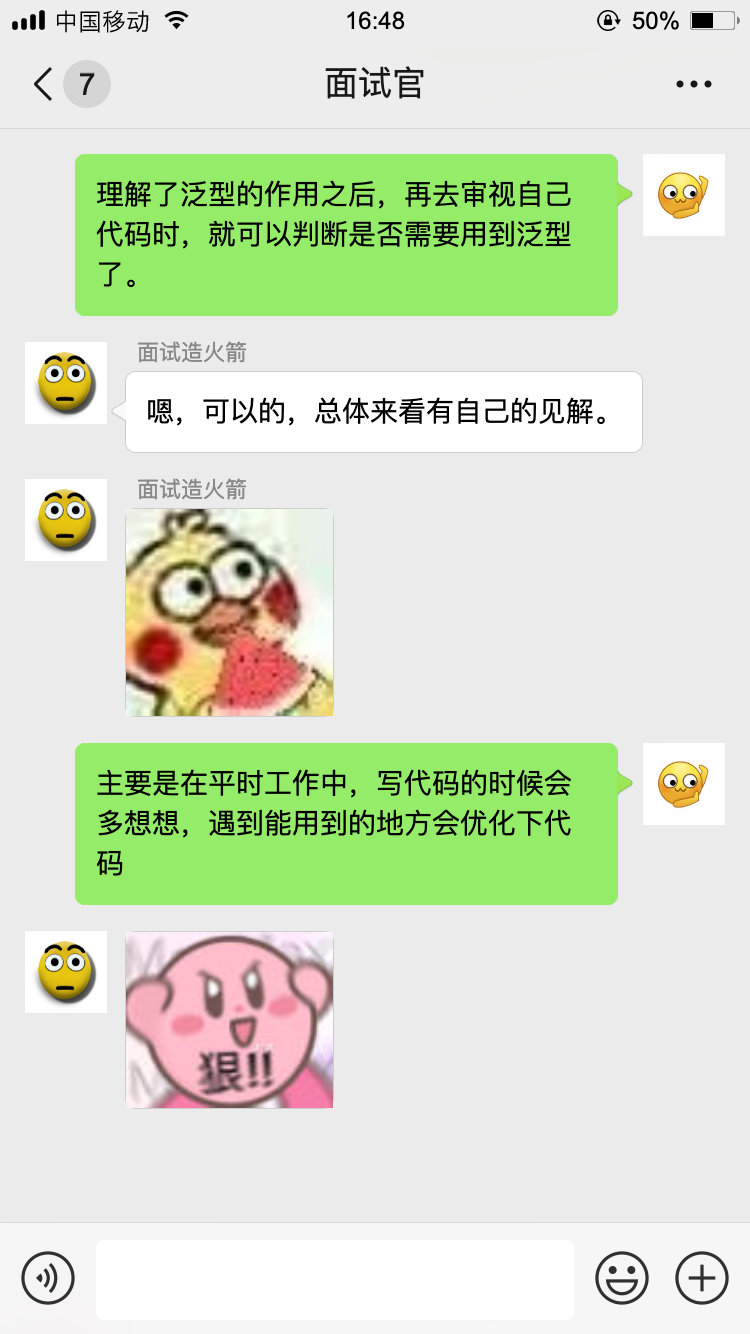Open 面试造火箭's avatar beside 嗯，可以的 message
The height and width of the screenshot is (1334, 750).
click(66, 383)
